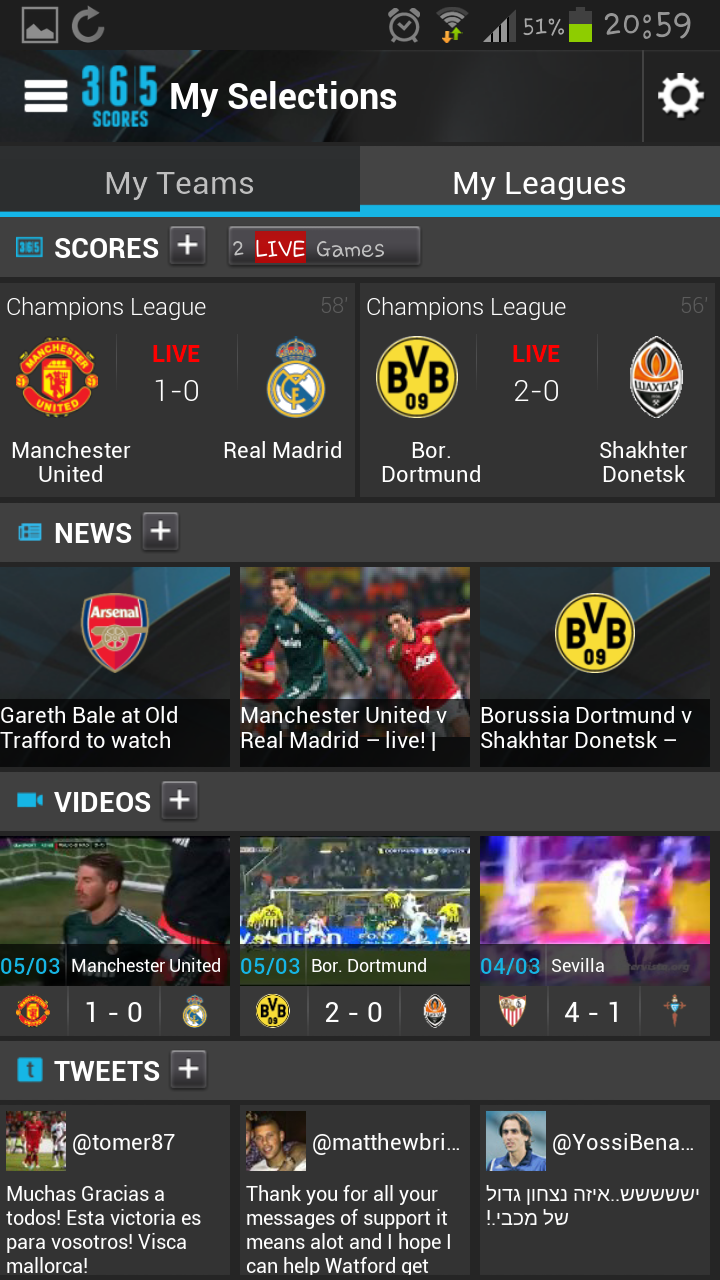Tap the plus button beside VIDEOS
720x1280 pixels.
coord(179,800)
